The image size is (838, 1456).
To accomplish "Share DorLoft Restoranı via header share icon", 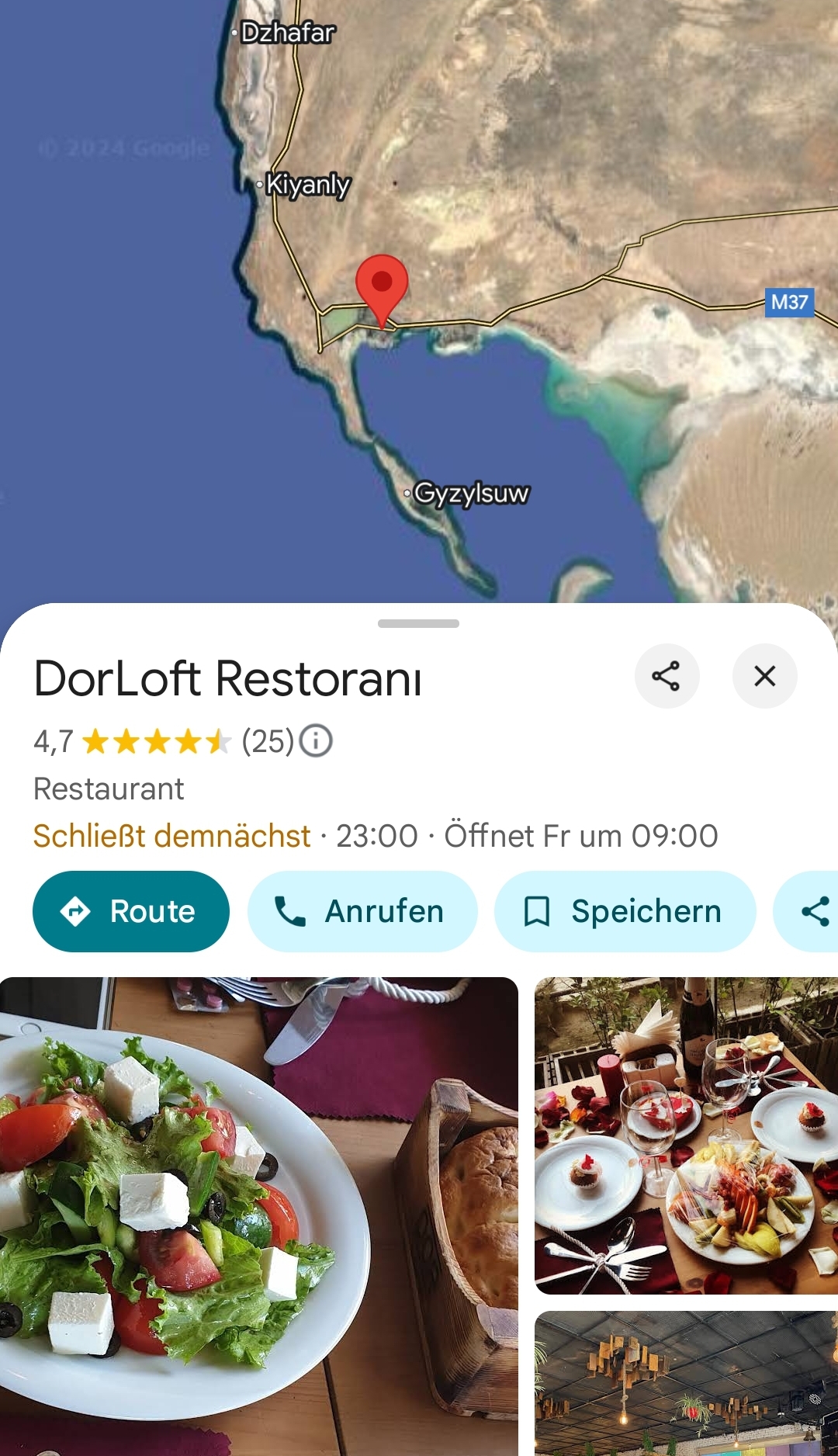I will click(x=667, y=676).
